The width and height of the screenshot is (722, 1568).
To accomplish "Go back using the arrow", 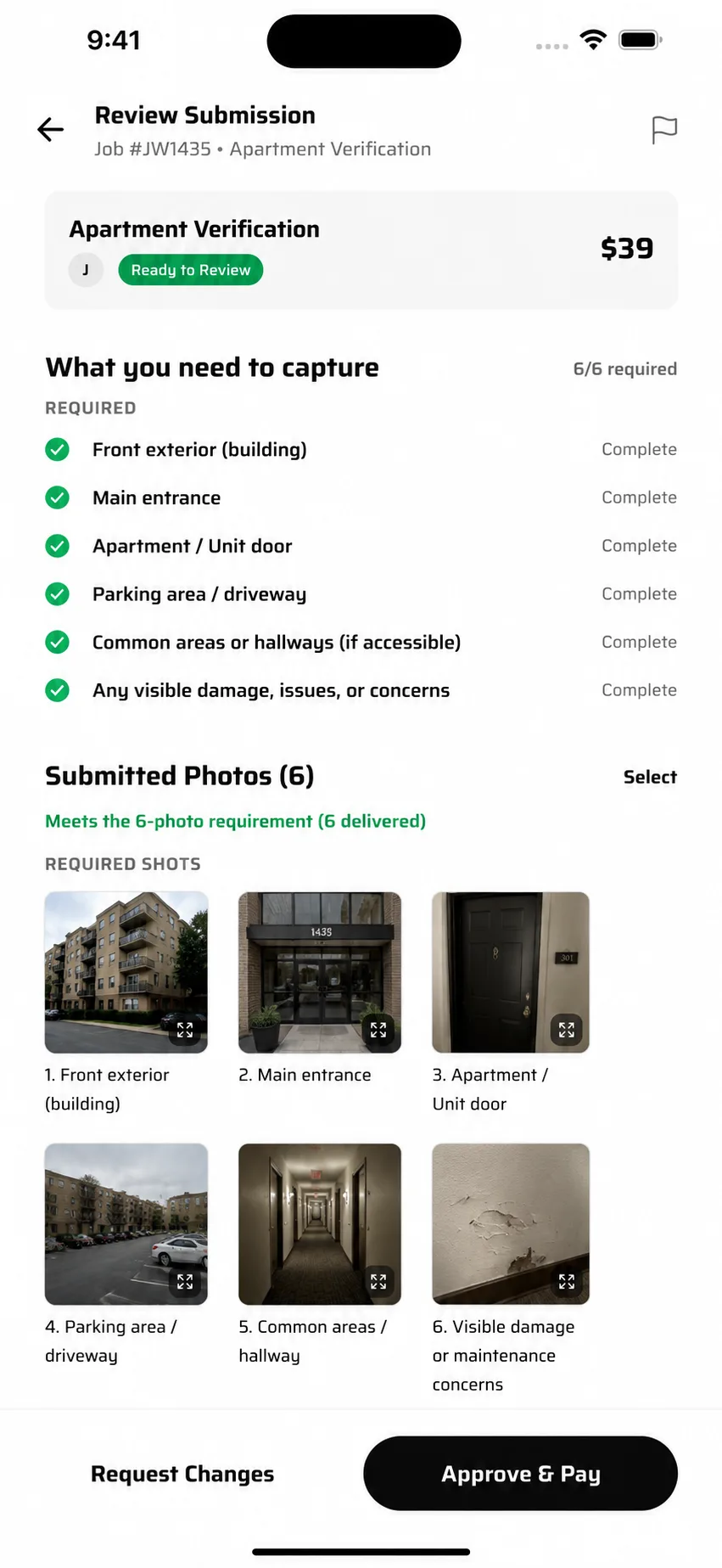I will [51, 129].
